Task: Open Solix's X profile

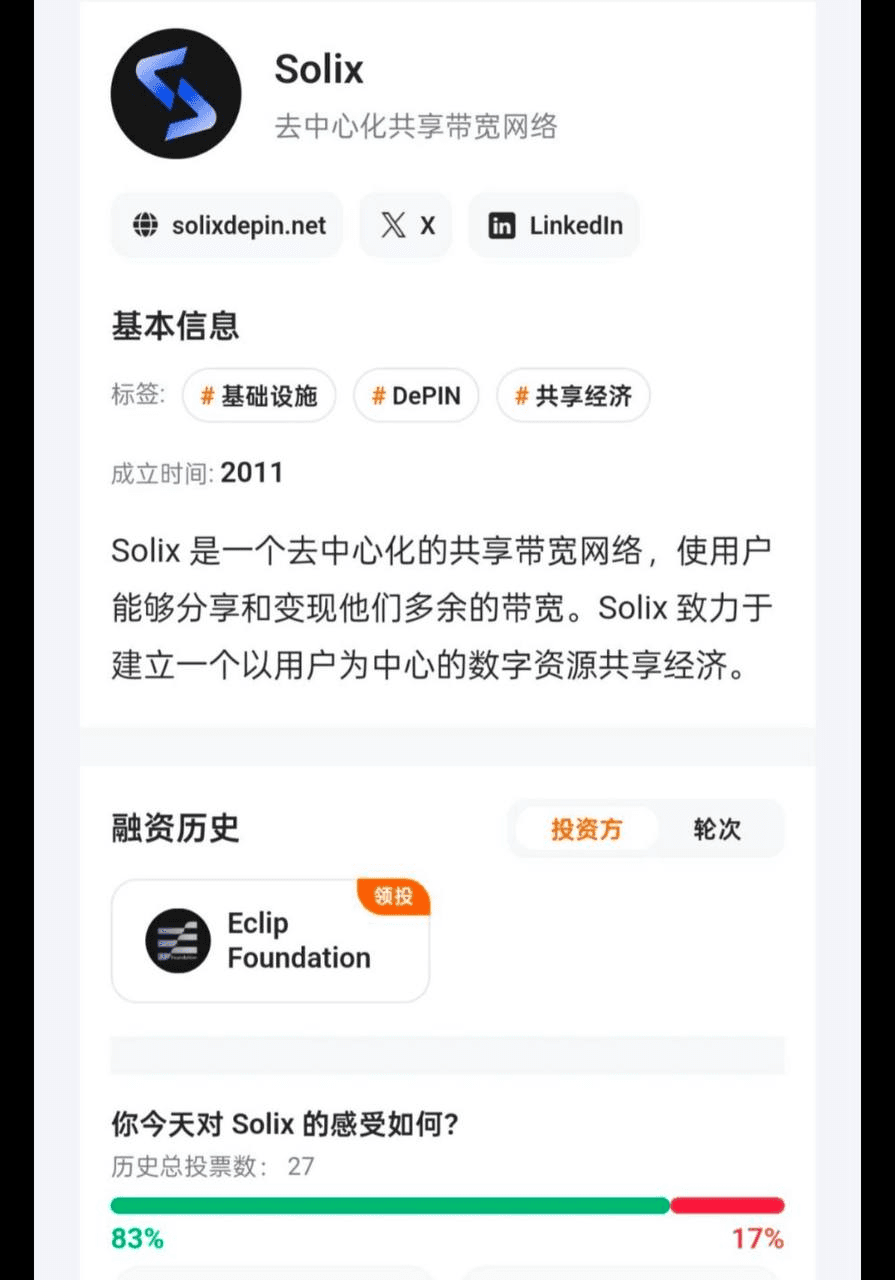Action: click(x=405, y=226)
